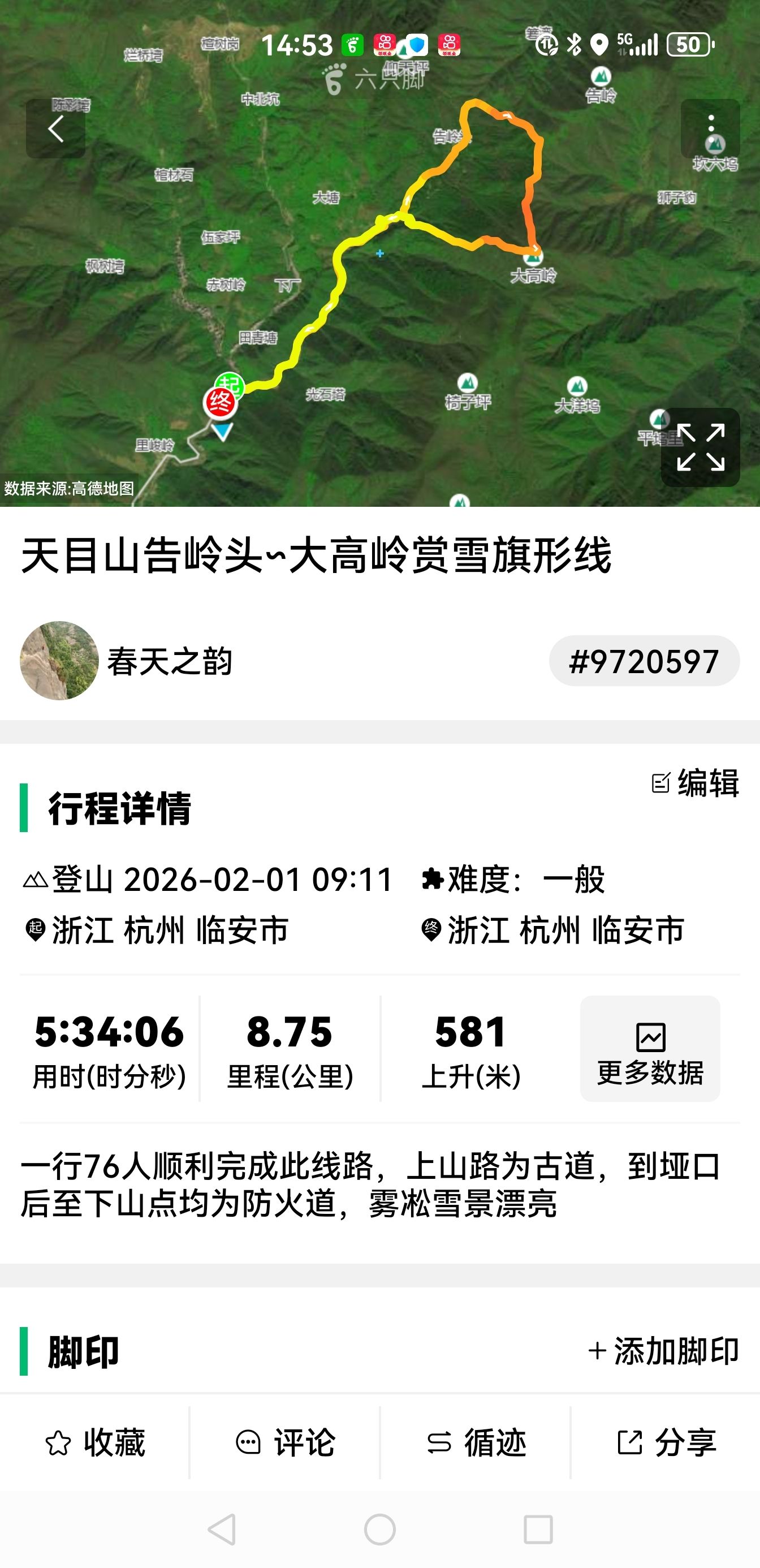Viewport: 760px width, 1568px height.
Task: View 更多数据 statistics
Action: (650, 1049)
